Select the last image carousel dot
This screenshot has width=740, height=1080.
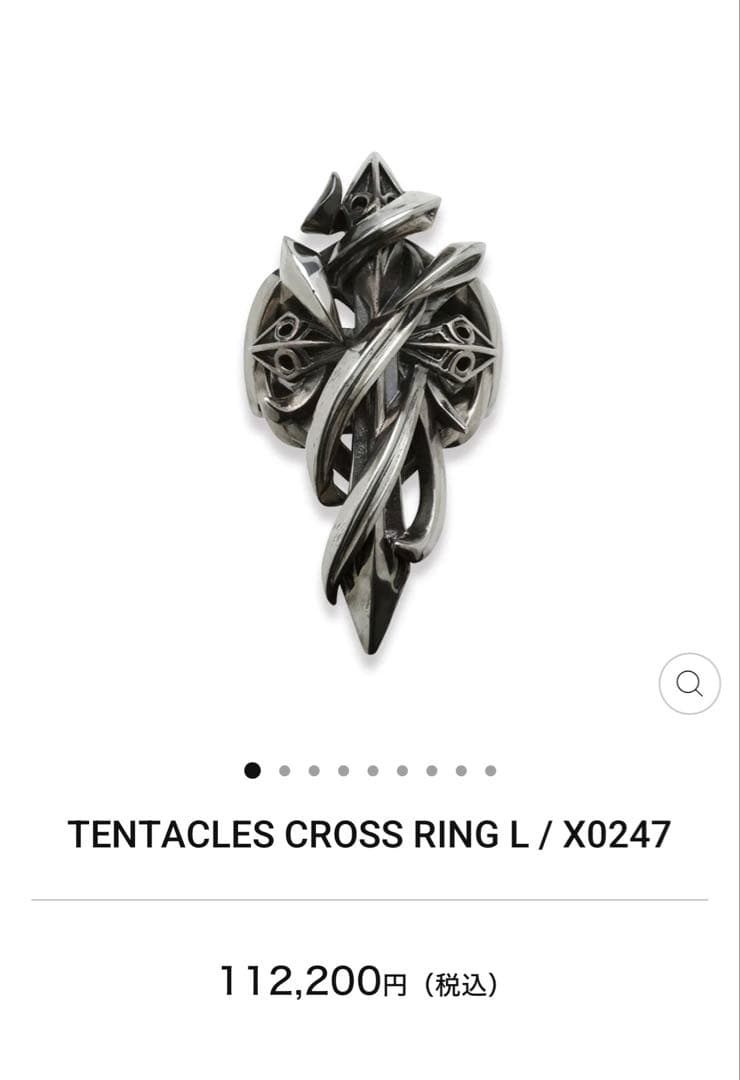coord(490,771)
